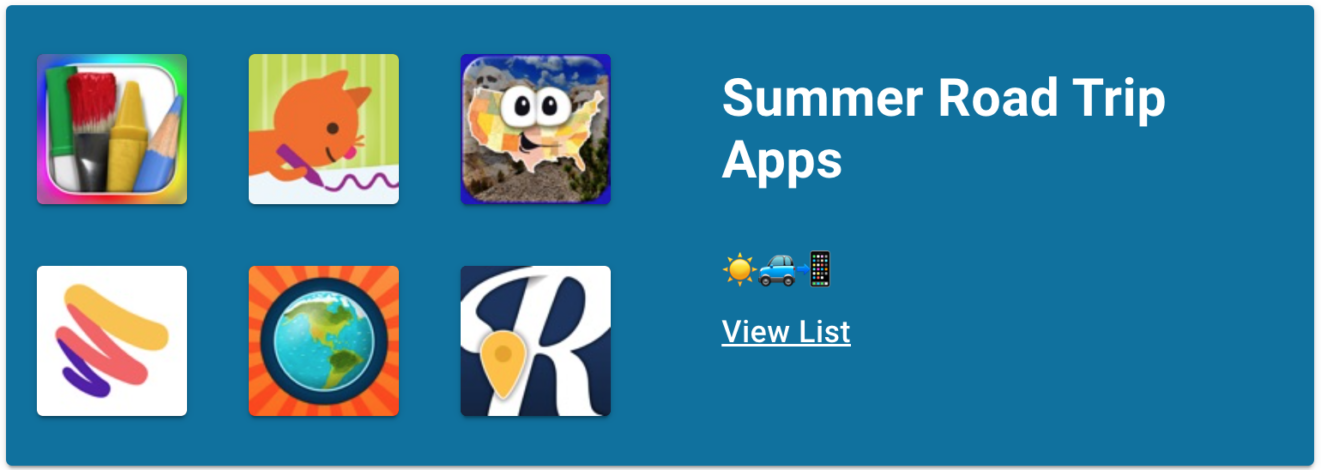Open the View List link
The image size is (1321, 470).
[x=785, y=331]
